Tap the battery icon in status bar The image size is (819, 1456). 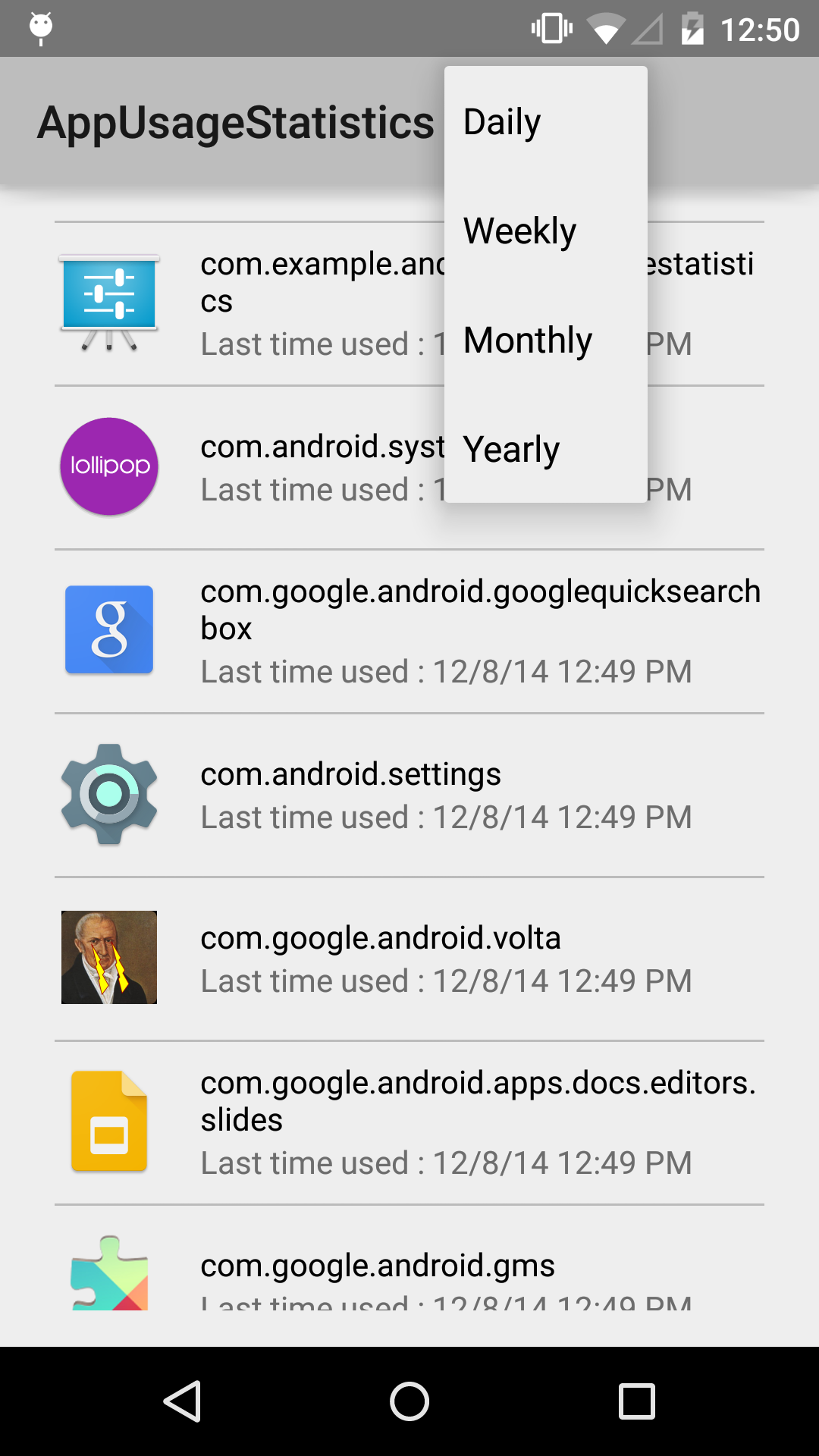tap(692, 29)
